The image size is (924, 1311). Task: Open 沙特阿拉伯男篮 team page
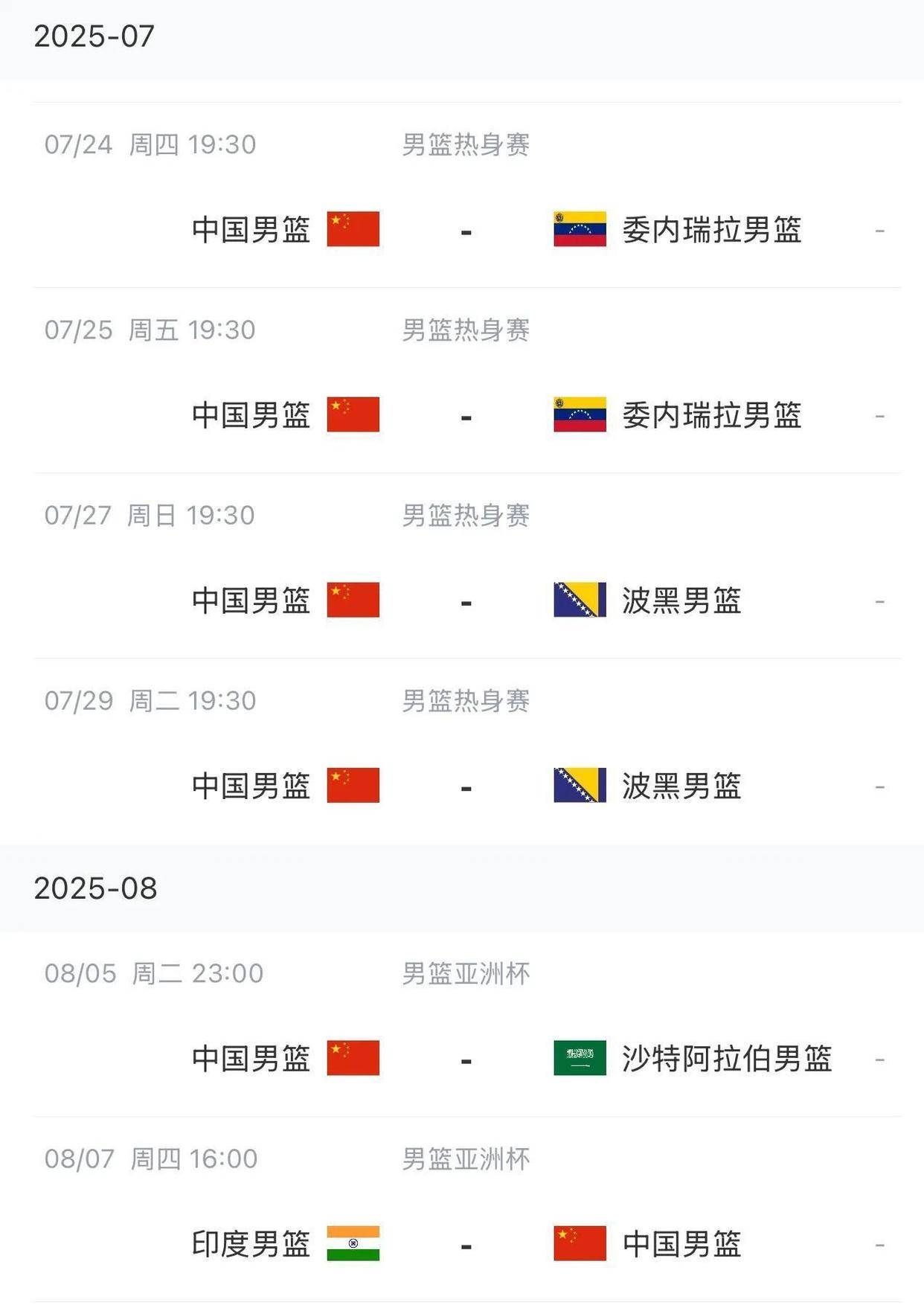point(728,1061)
